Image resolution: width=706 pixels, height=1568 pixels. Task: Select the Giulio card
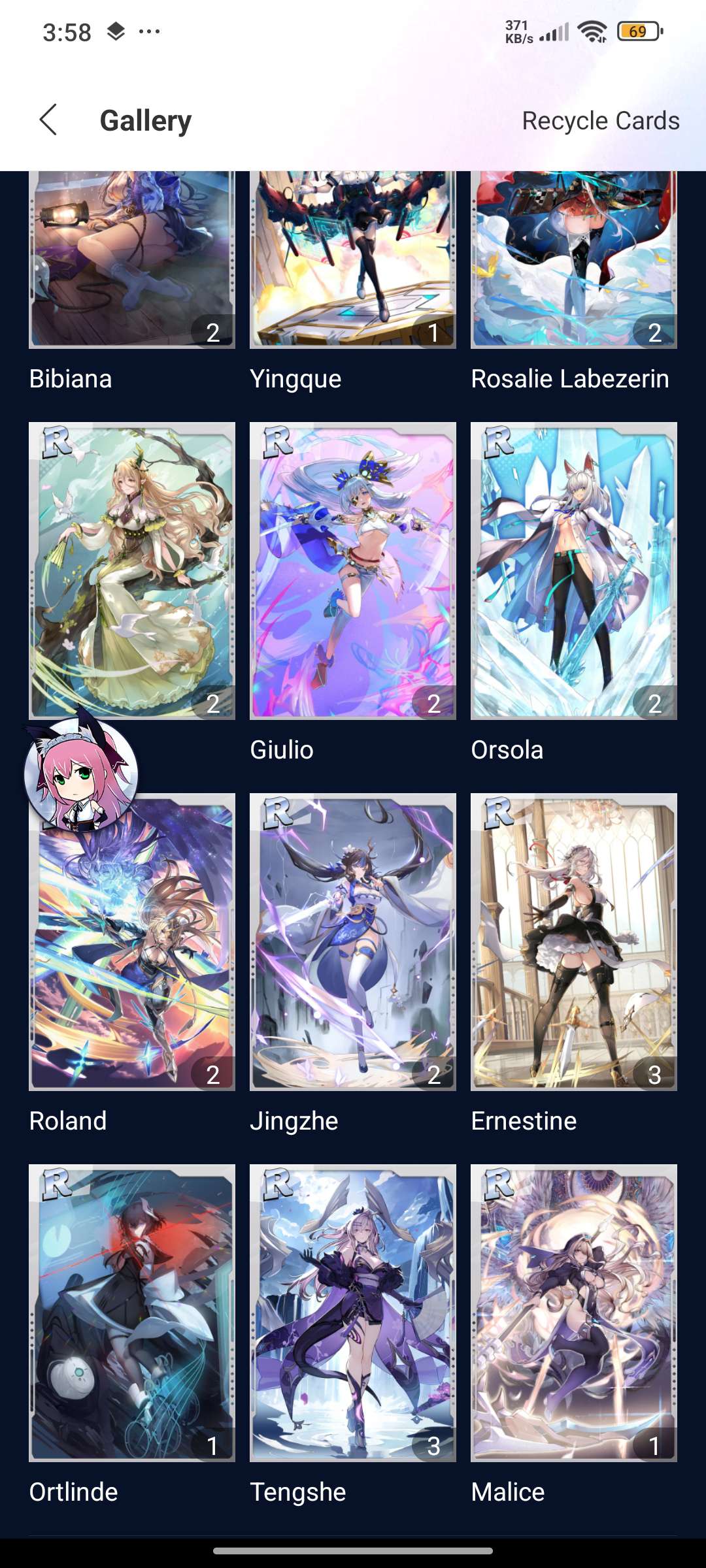point(352,570)
